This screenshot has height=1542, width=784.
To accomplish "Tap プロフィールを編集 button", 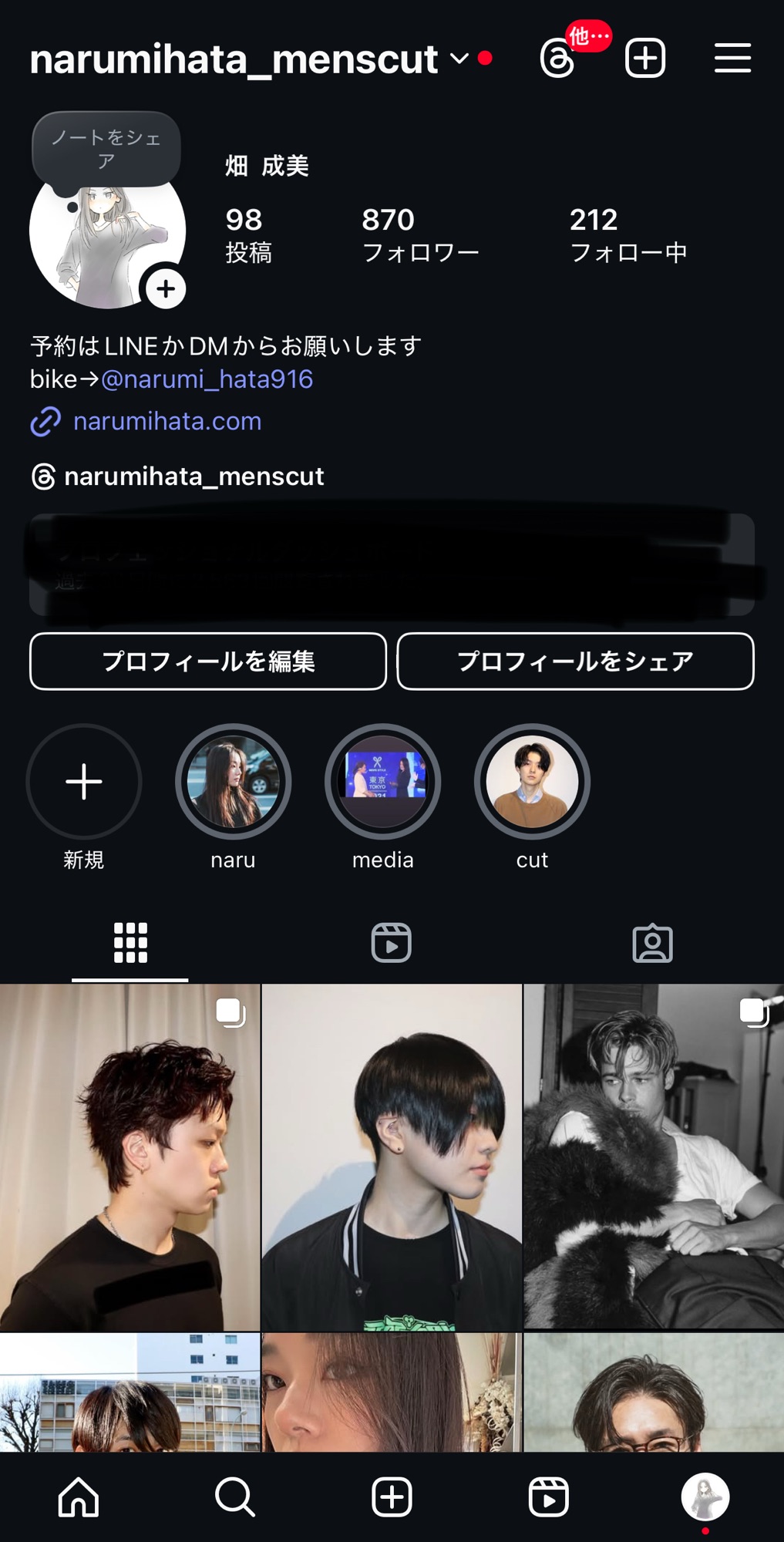I will (x=208, y=662).
